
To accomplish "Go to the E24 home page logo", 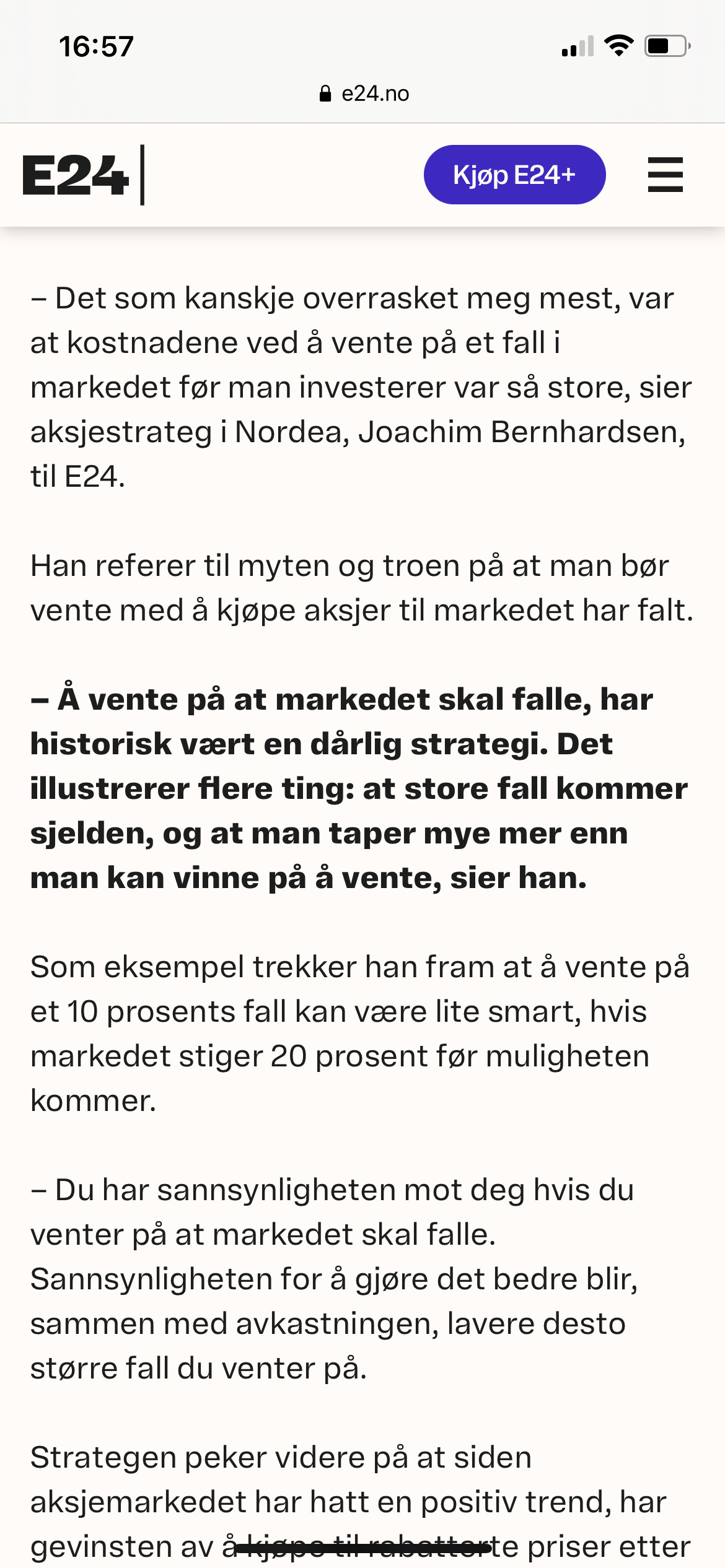I will (x=84, y=175).
